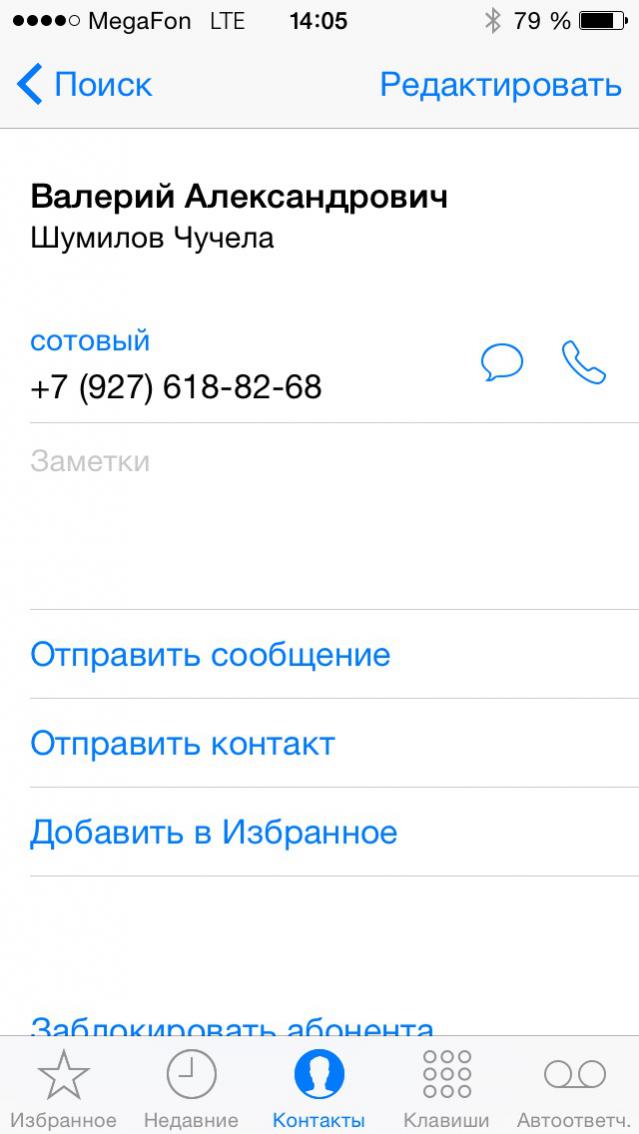The image size is (639, 1134).
Task: Open the Недавние tab
Action: 191,1088
